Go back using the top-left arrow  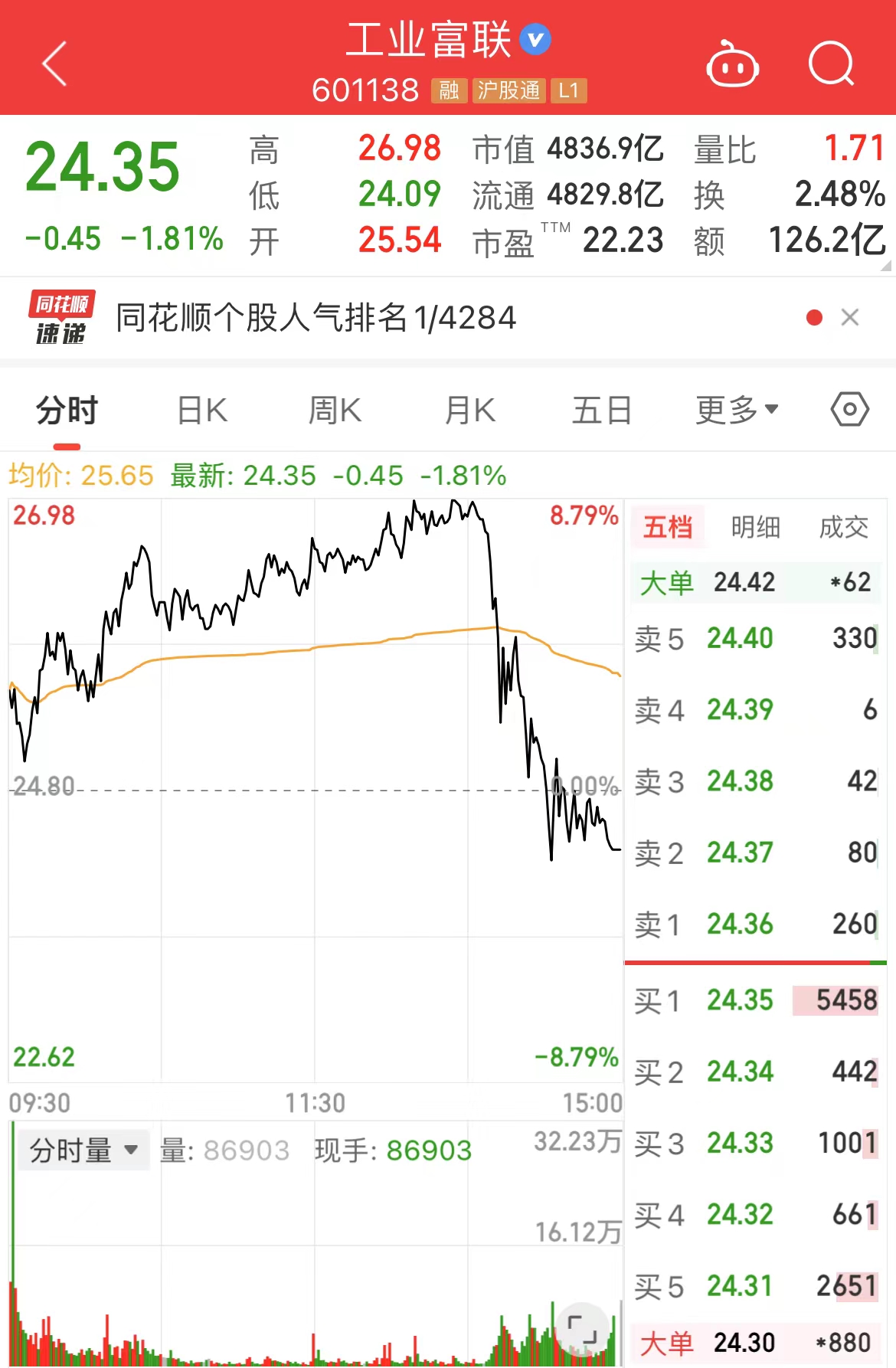pyautogui.click(x=54, y=64)
